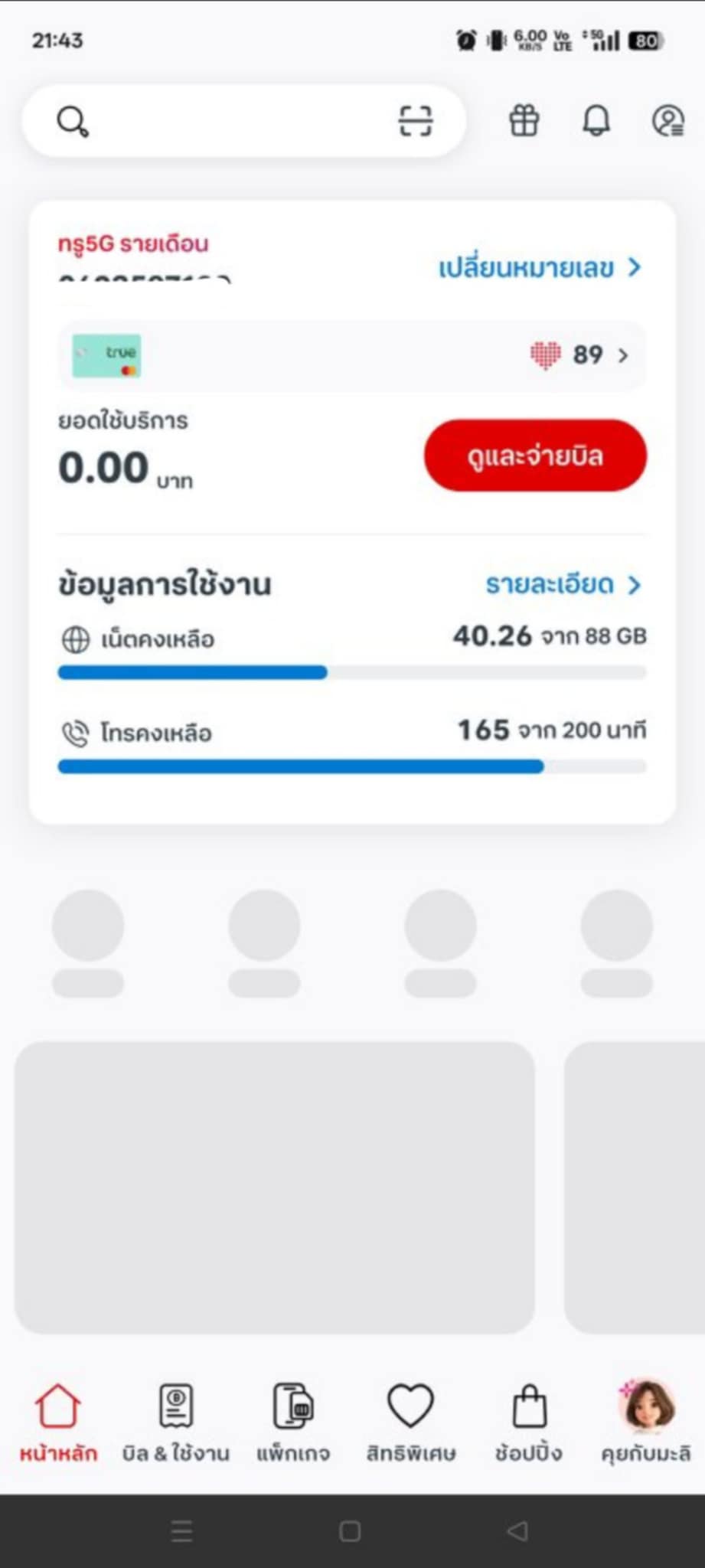Select the ช้อปปิ้ง tab
This screenshot has width=705, height=1568.
click(x=528, y=1423)
